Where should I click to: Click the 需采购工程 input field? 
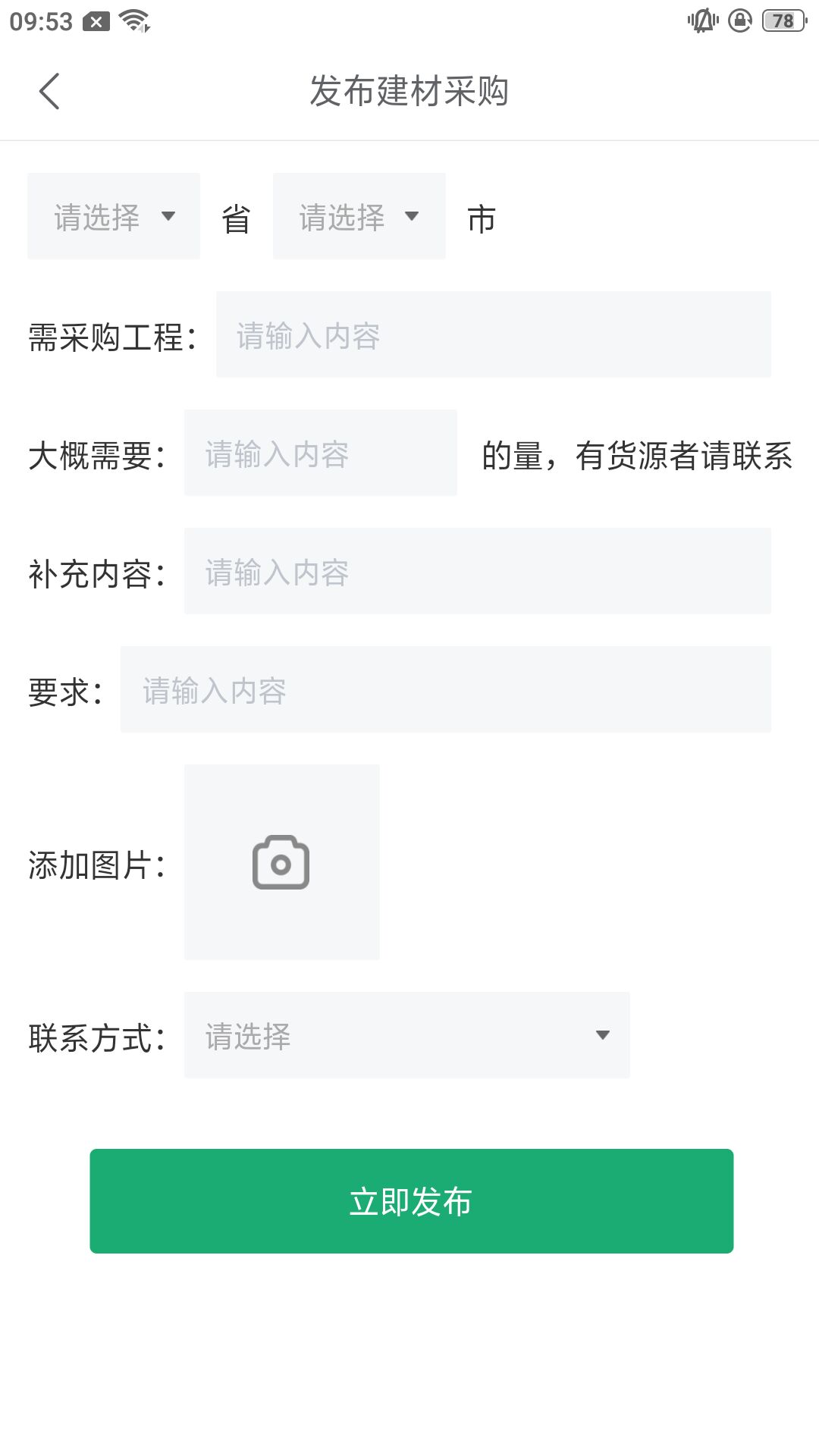pyautogui.click(x=493, y=334)
